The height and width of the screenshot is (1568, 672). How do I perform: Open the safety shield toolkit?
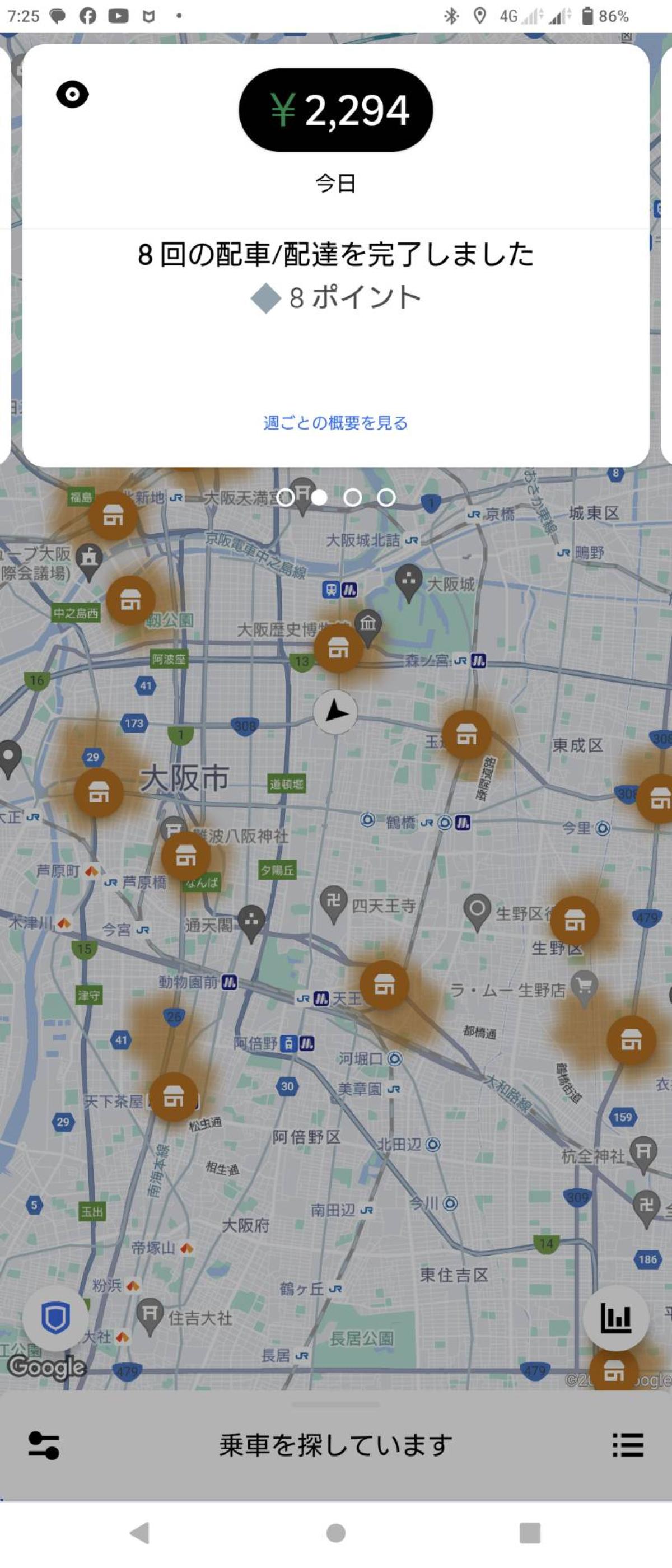tap(55, 1318)
